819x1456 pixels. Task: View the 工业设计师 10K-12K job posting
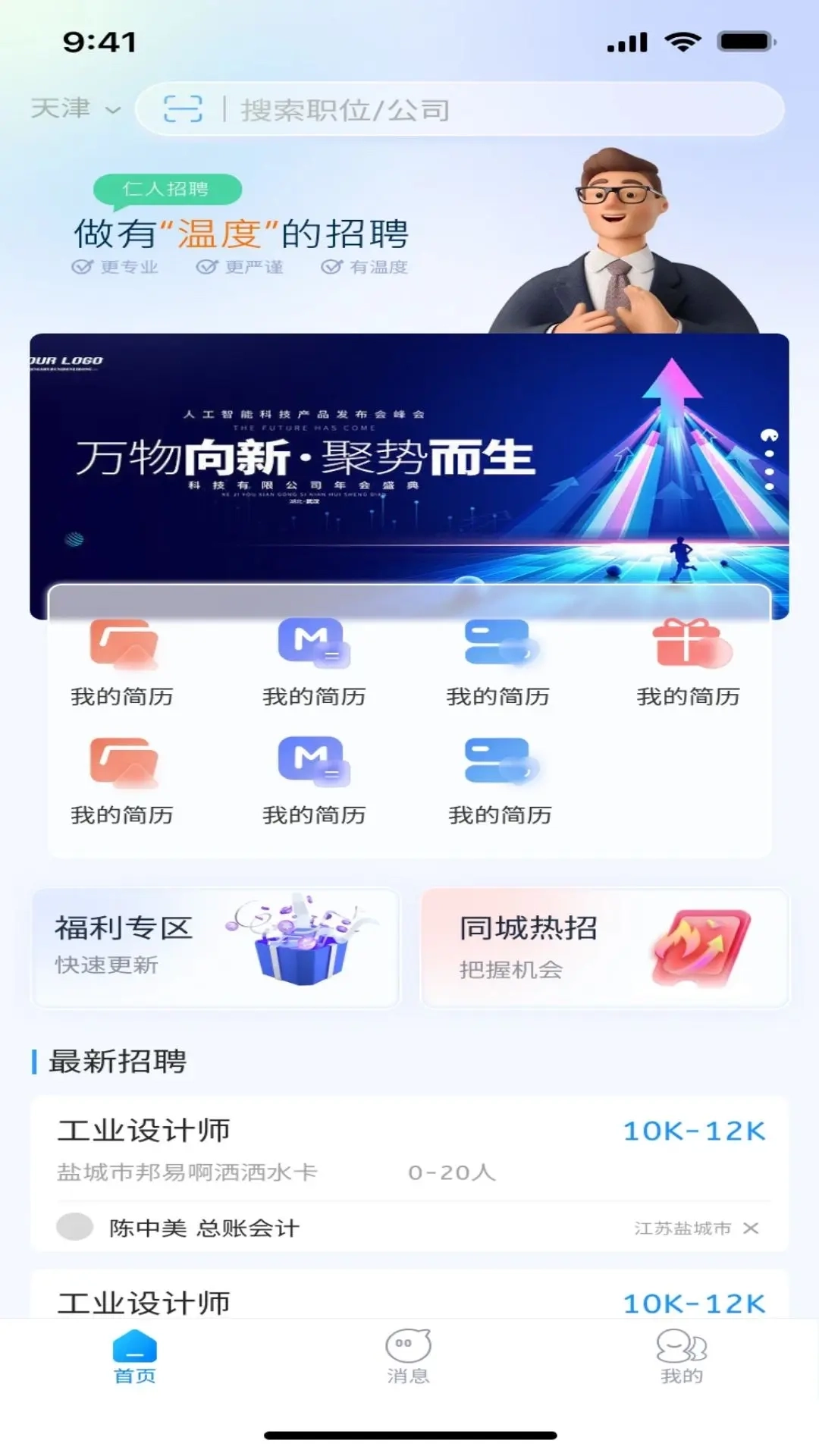[x=409, y=1132]
